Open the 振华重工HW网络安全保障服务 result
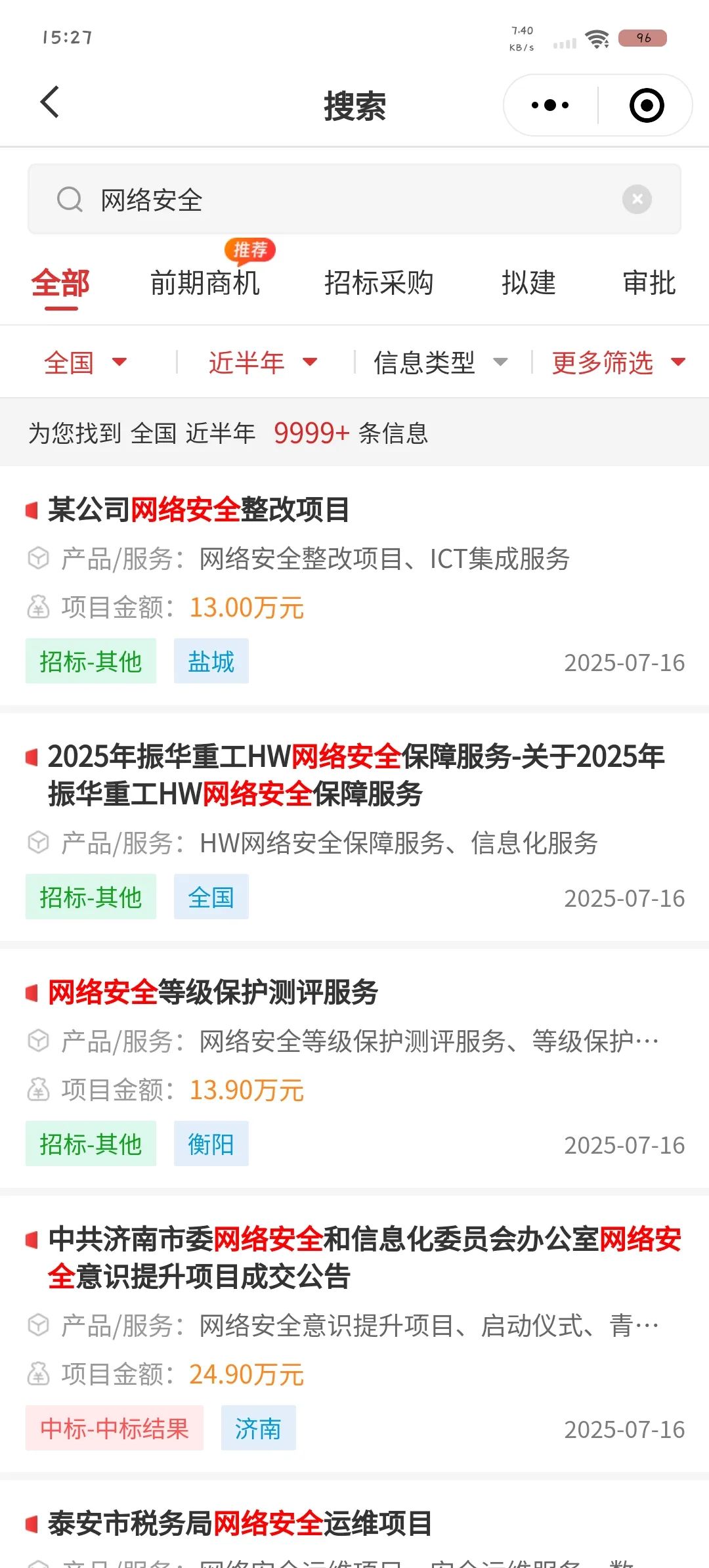709x1568 pixels. pos(354,829)
